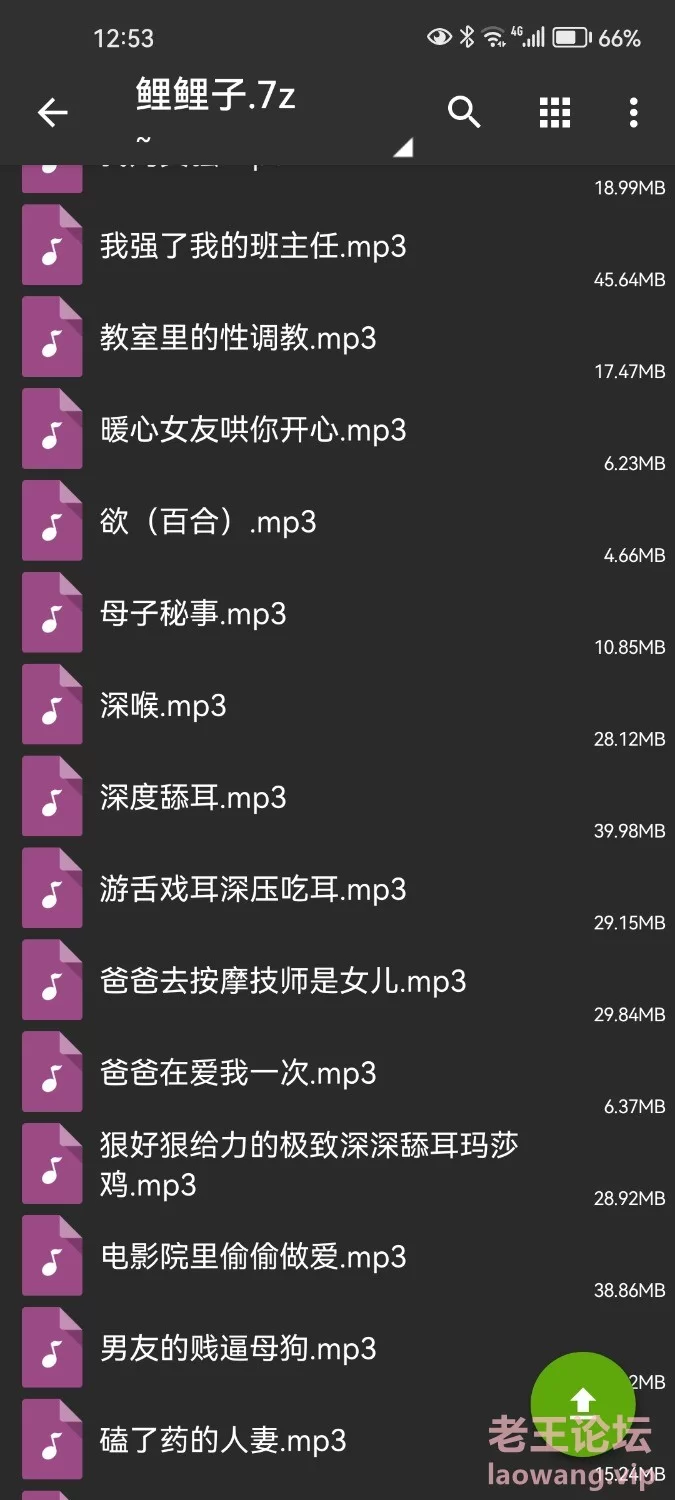675x1500 pixels.
Task: Open 欲（百合）.mp3 file
Action: (337, 523)
